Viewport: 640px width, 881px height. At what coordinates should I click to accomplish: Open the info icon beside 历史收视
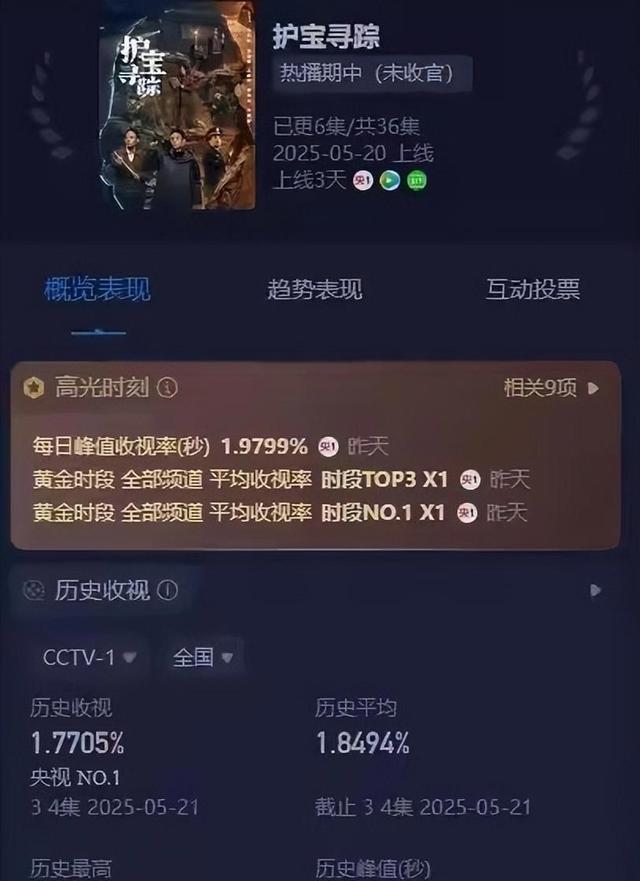coord(168,591)
